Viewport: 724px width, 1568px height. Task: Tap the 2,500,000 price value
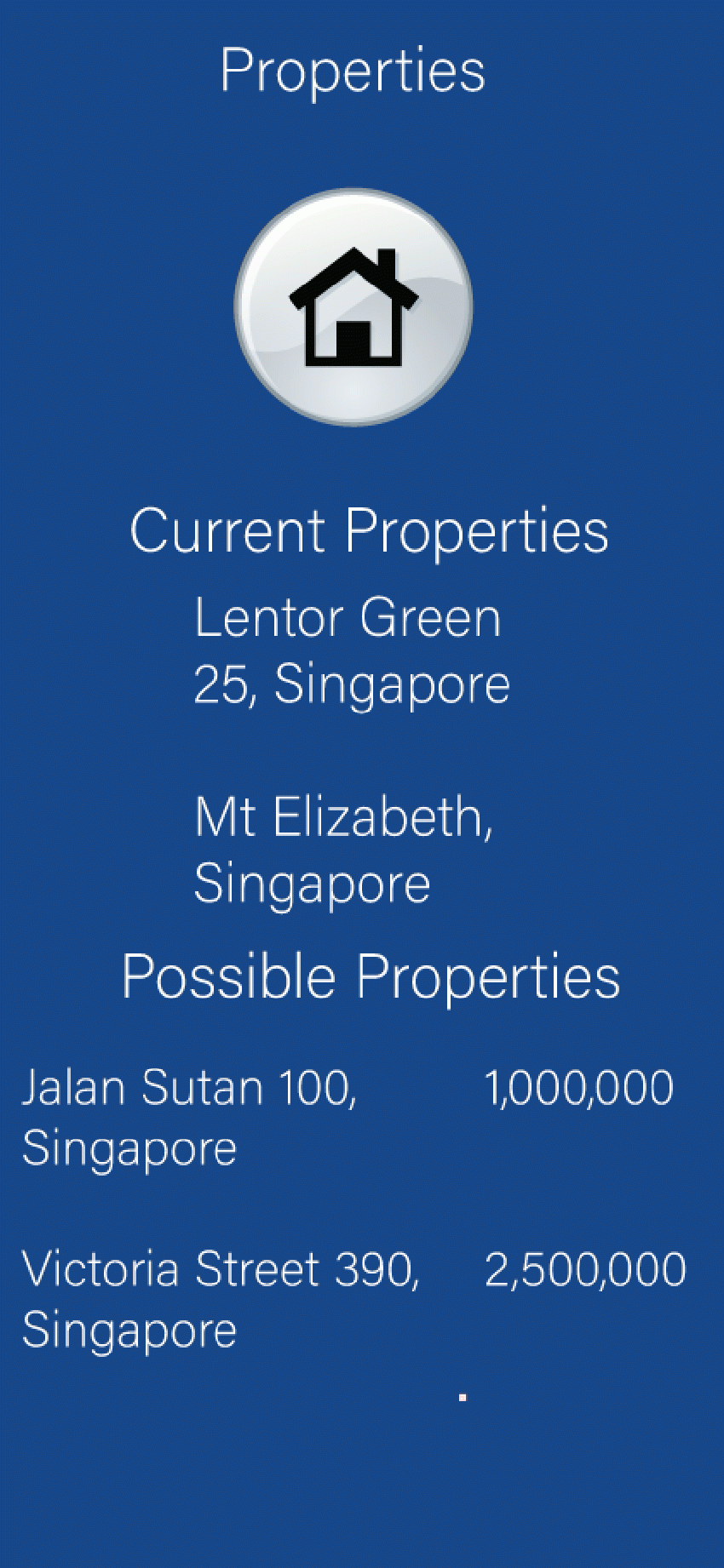(x=583, y=1268)
